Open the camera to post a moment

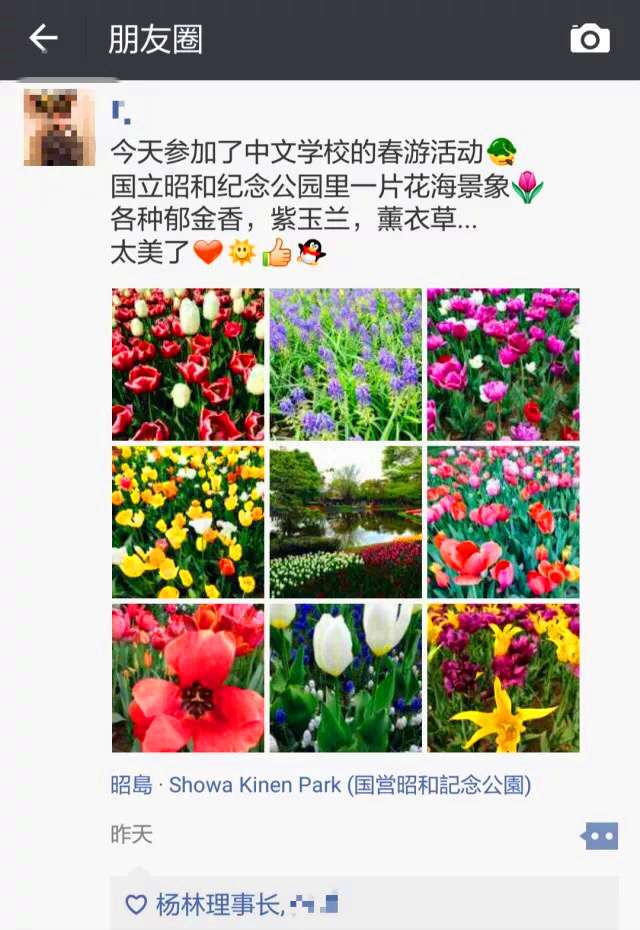pyautogui.click(x=590, y=39)
